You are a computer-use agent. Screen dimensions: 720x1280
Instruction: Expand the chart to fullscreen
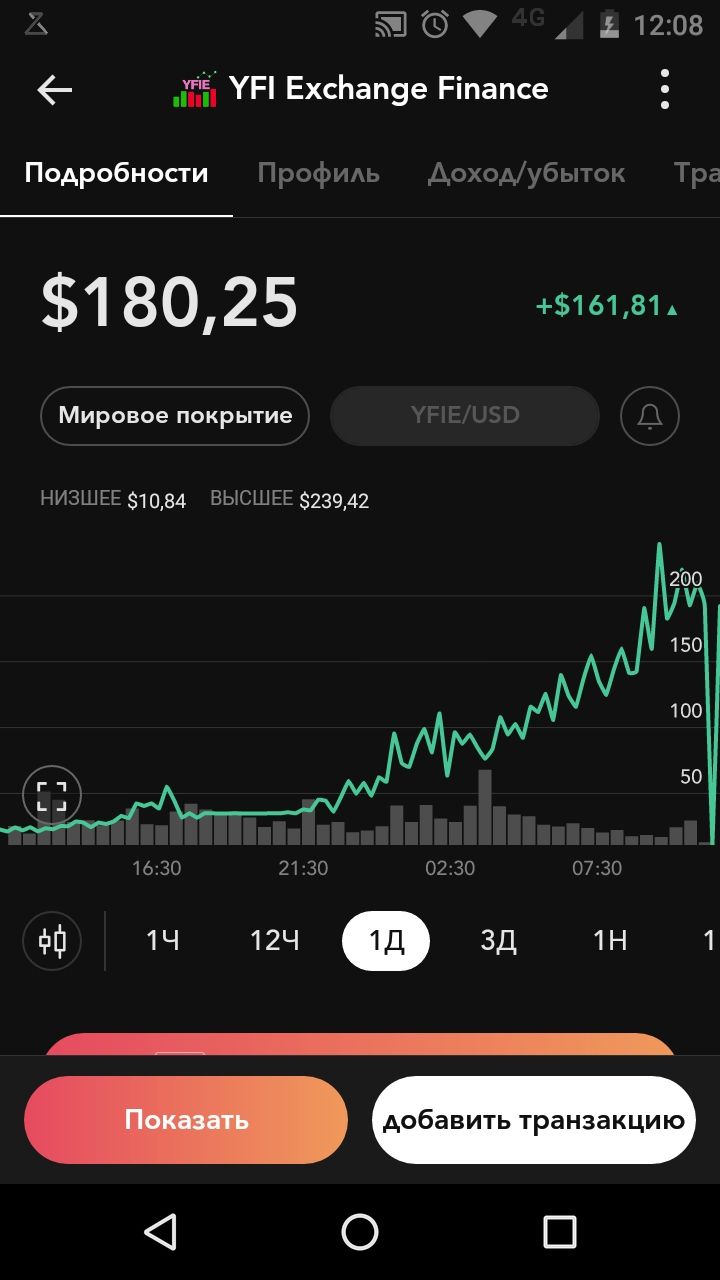click(x=51, y=796)
